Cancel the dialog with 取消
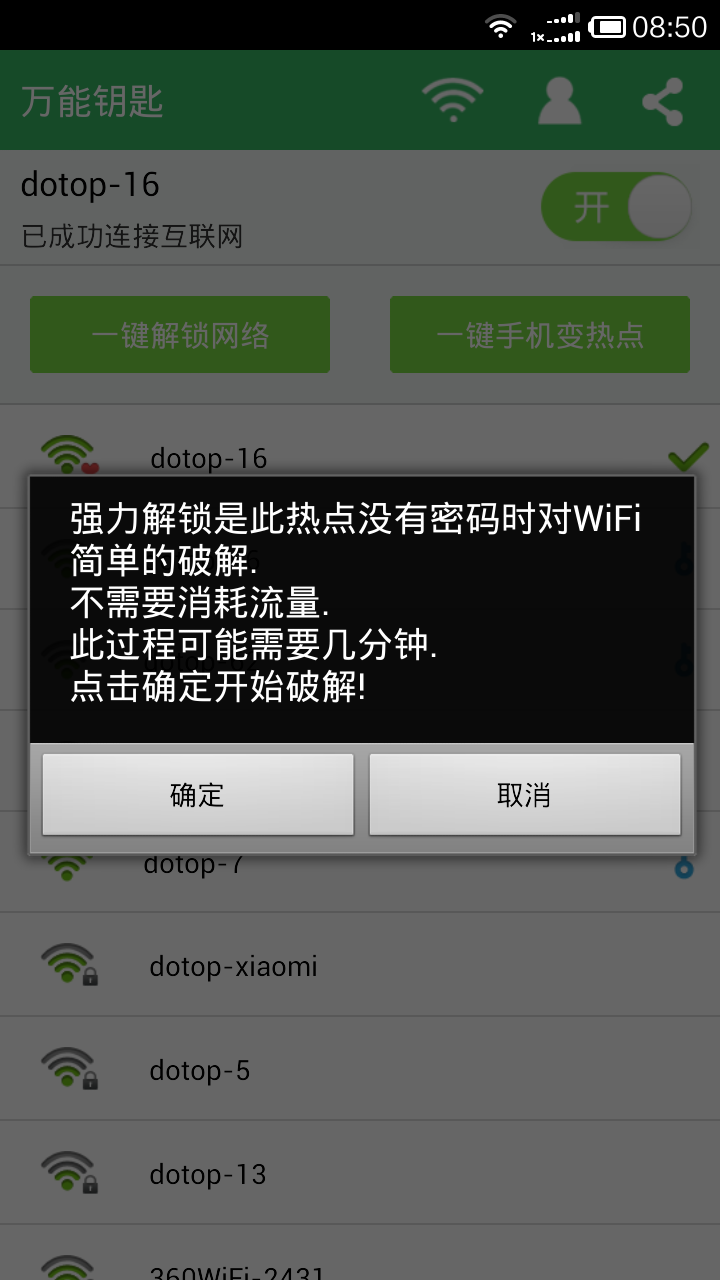The image size is (720, 1280). pyautogui.click(x=524, y=794)
